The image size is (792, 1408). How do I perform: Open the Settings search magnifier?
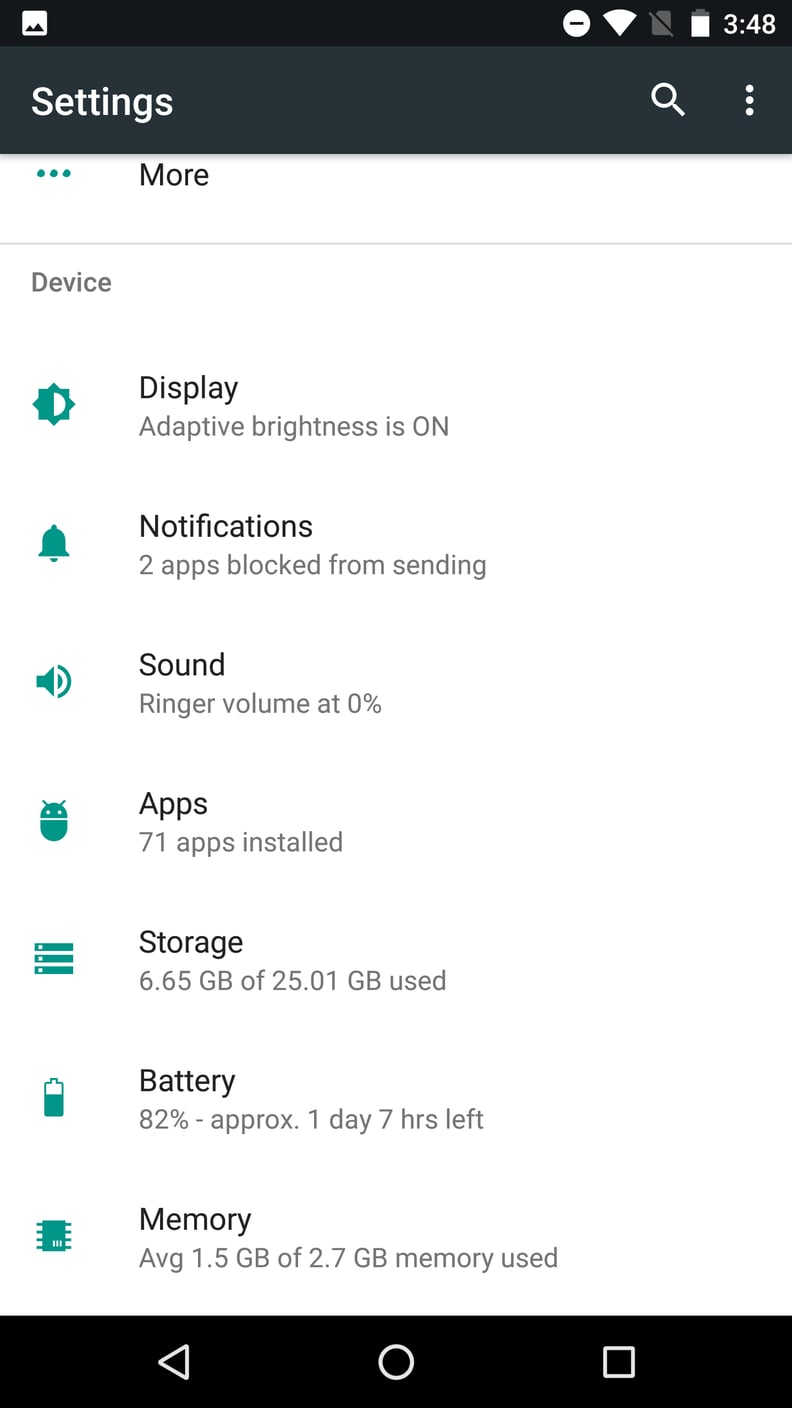pos(667,100)
